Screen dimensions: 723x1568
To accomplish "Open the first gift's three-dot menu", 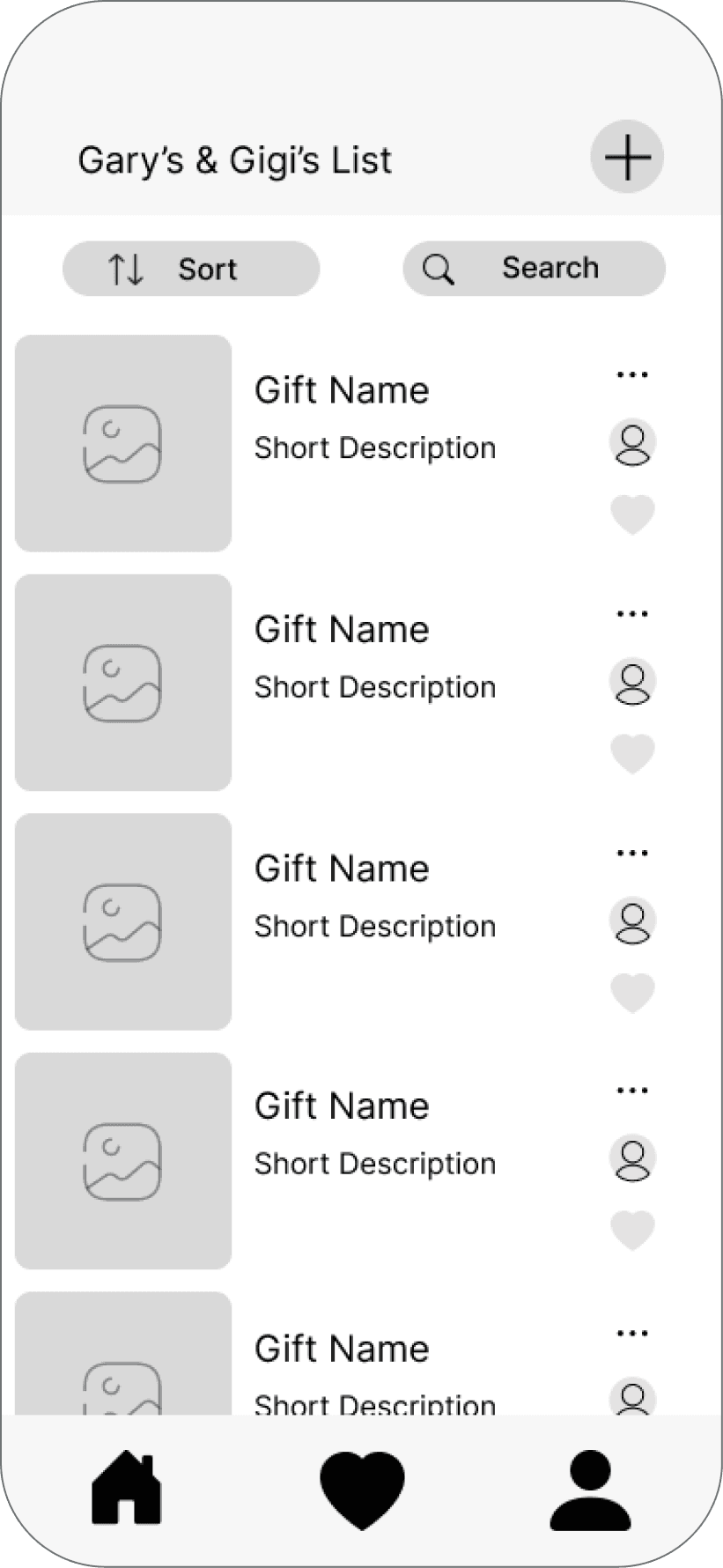I will tap(632, 375).
